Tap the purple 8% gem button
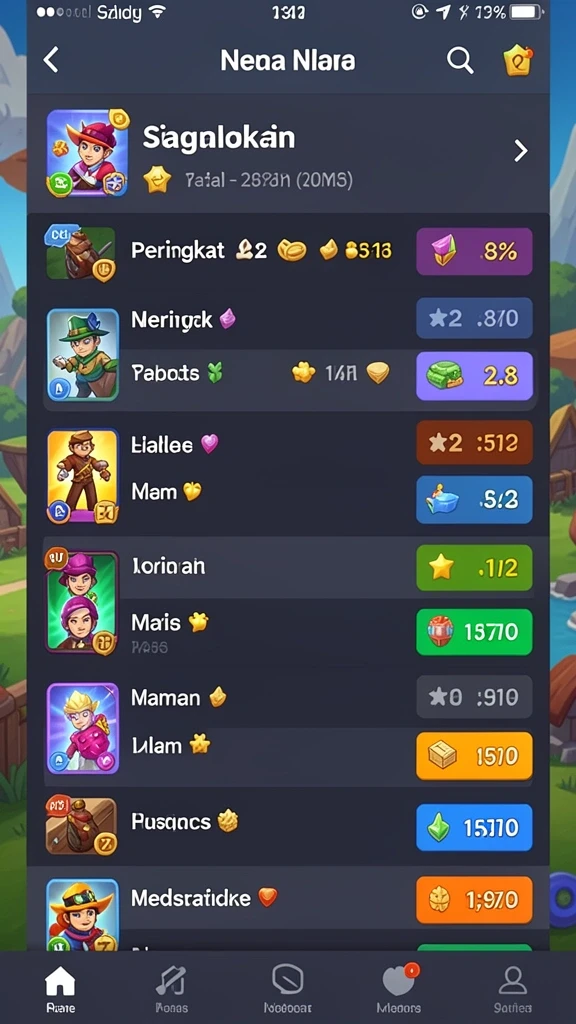Screen dimensions: 576x1024 click(474, 251)
